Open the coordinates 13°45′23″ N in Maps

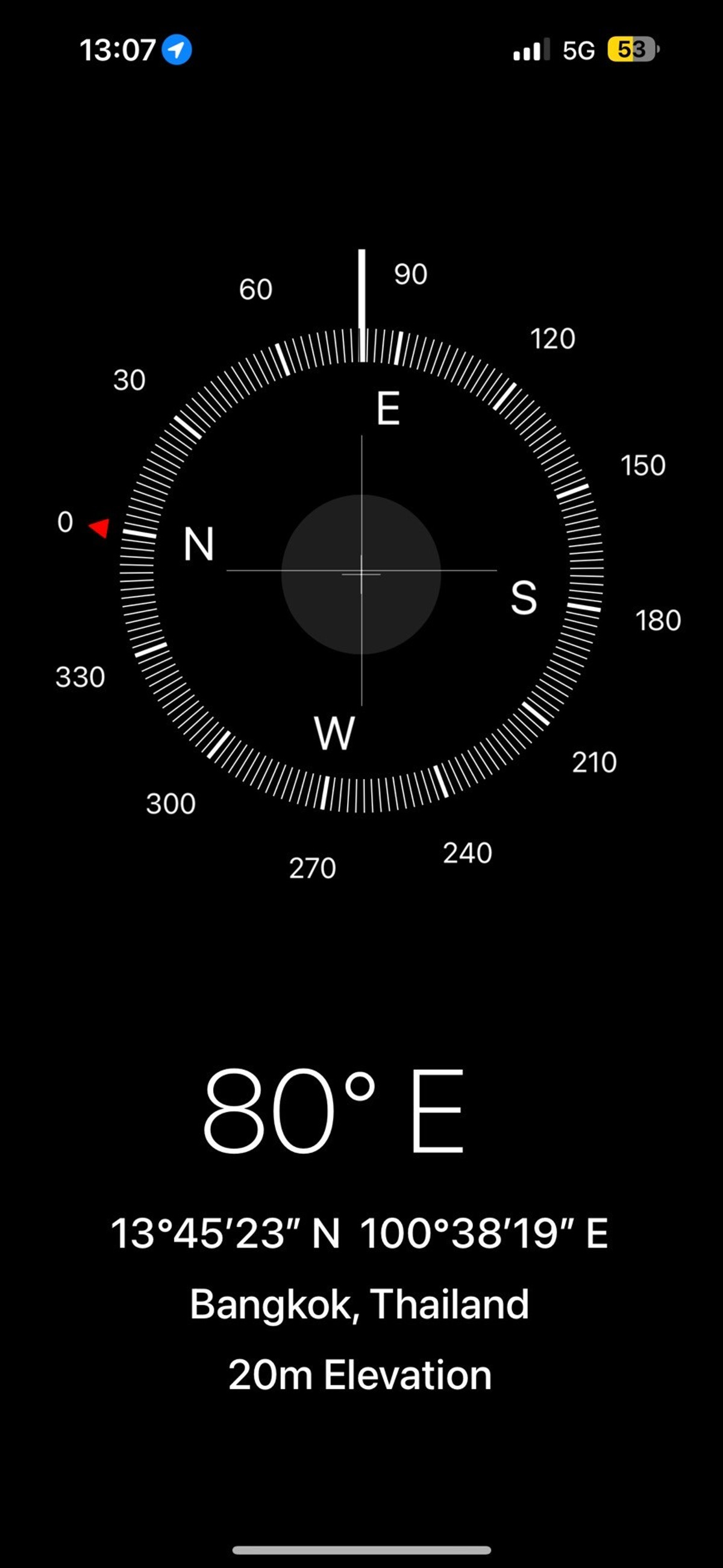tap(359, 1233)
